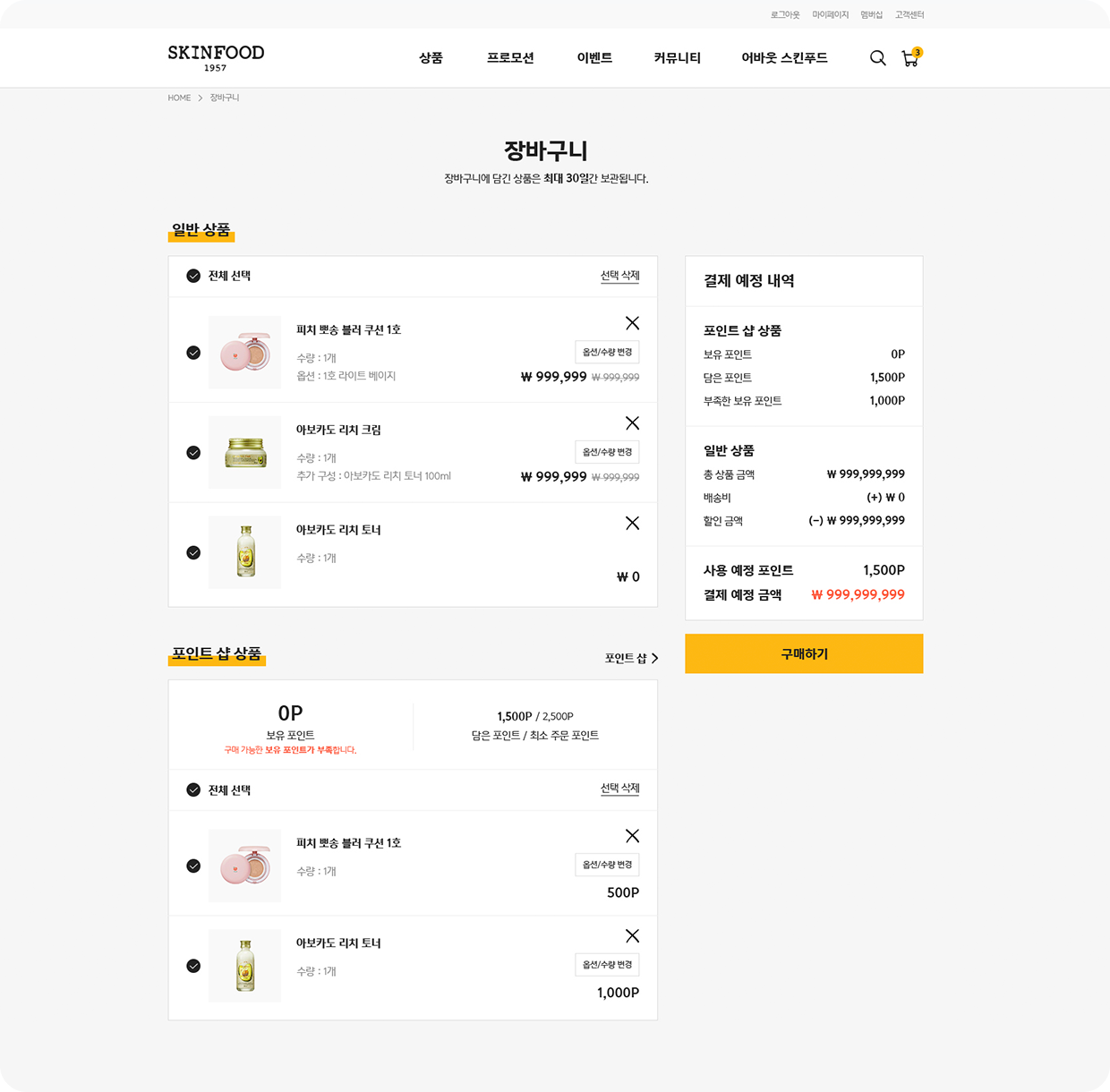Open the 커뮤니티 menu
This screenshot has width=1110, height=1092.
click(x=677, y=58)
